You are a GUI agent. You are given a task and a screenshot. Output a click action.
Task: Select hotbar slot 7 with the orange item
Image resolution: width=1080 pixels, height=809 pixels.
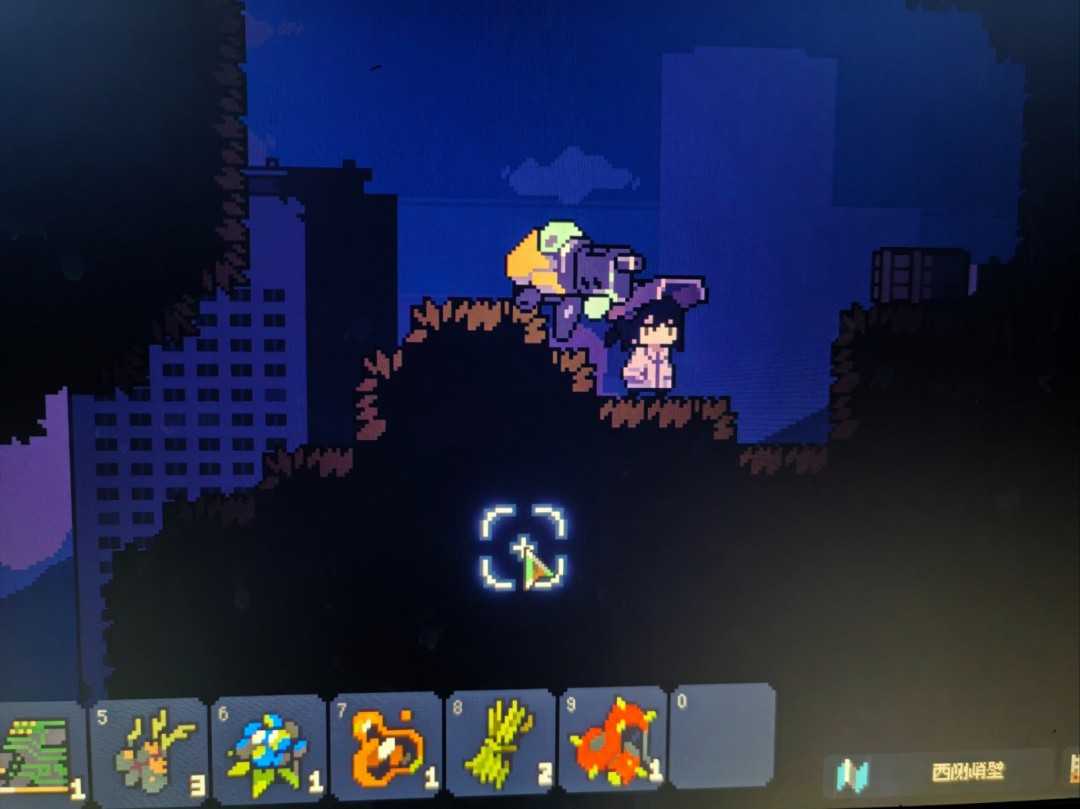coord(386,747)
